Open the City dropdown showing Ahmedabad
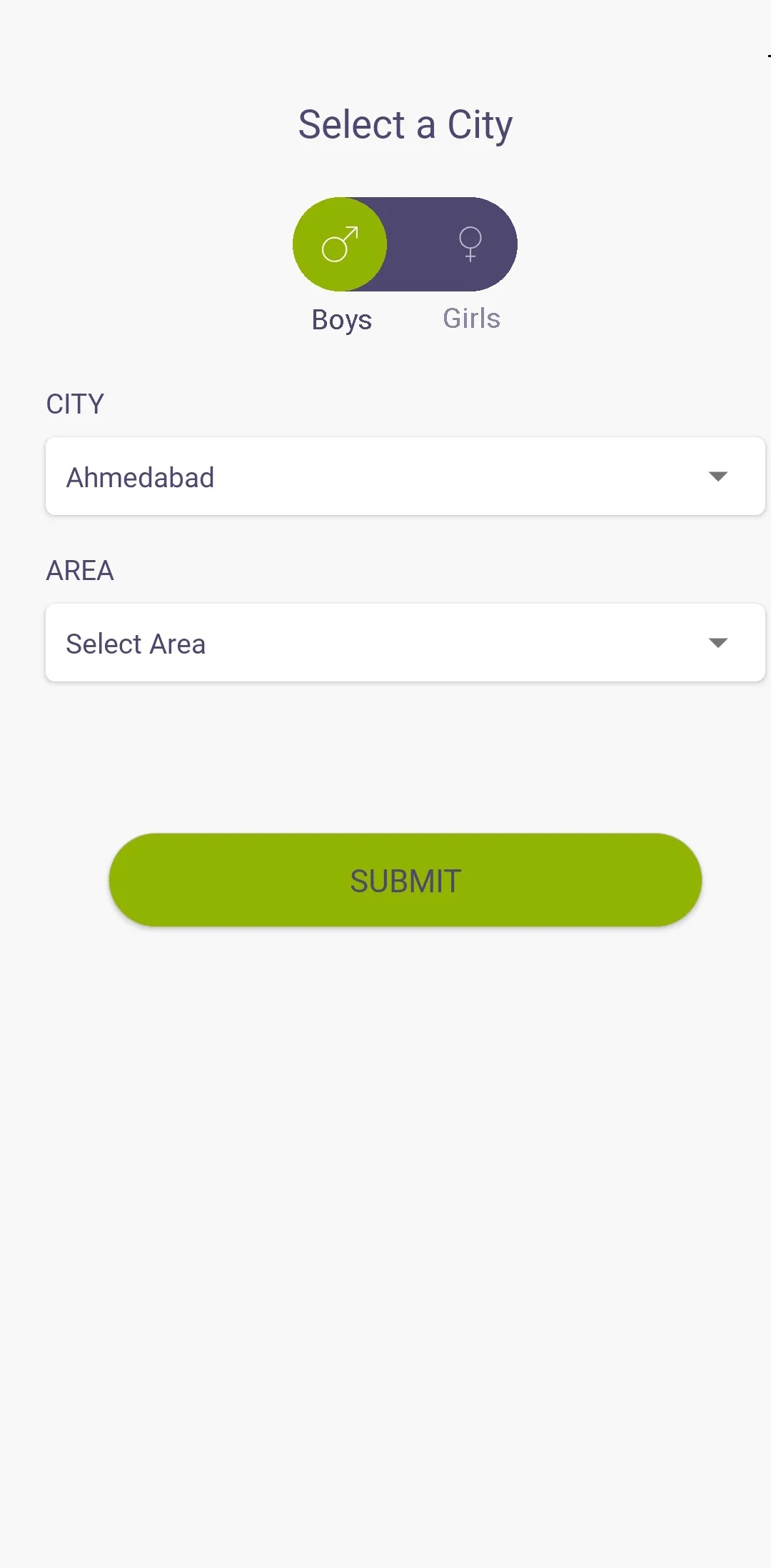This screenshot has width=771, height=1568. point(405,476)
